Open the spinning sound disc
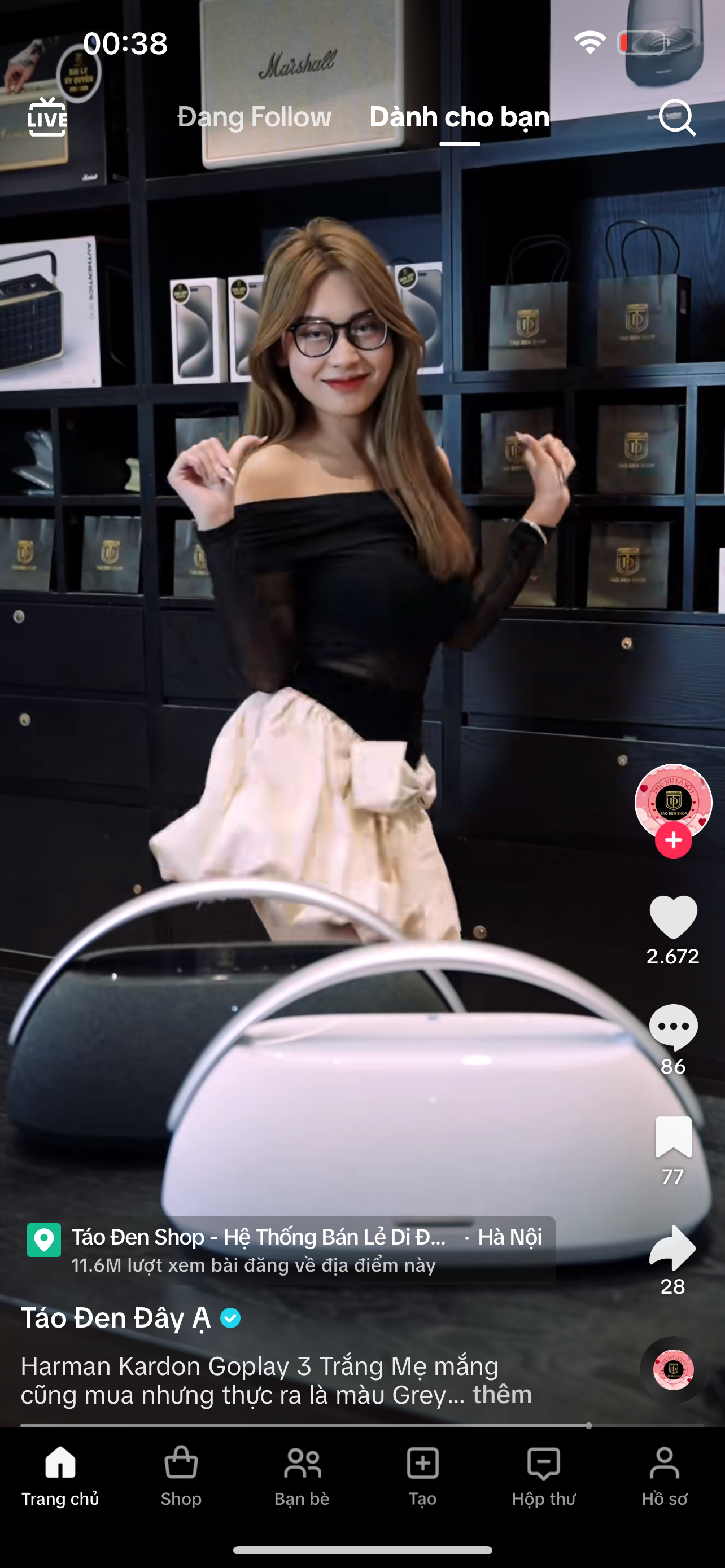725x1568 pixels. coord(672,1369)
